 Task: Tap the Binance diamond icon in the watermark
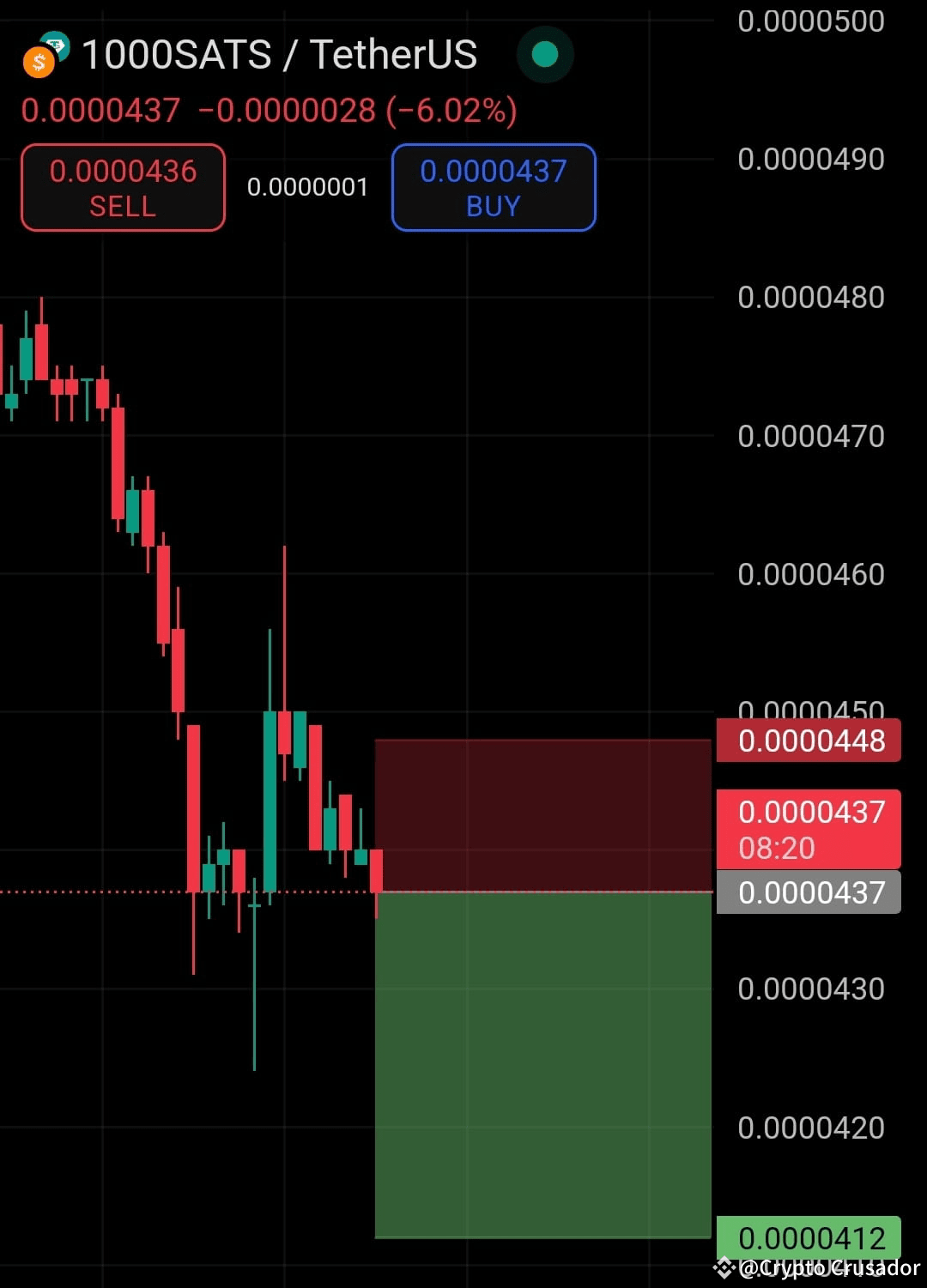click(725, 1267)
